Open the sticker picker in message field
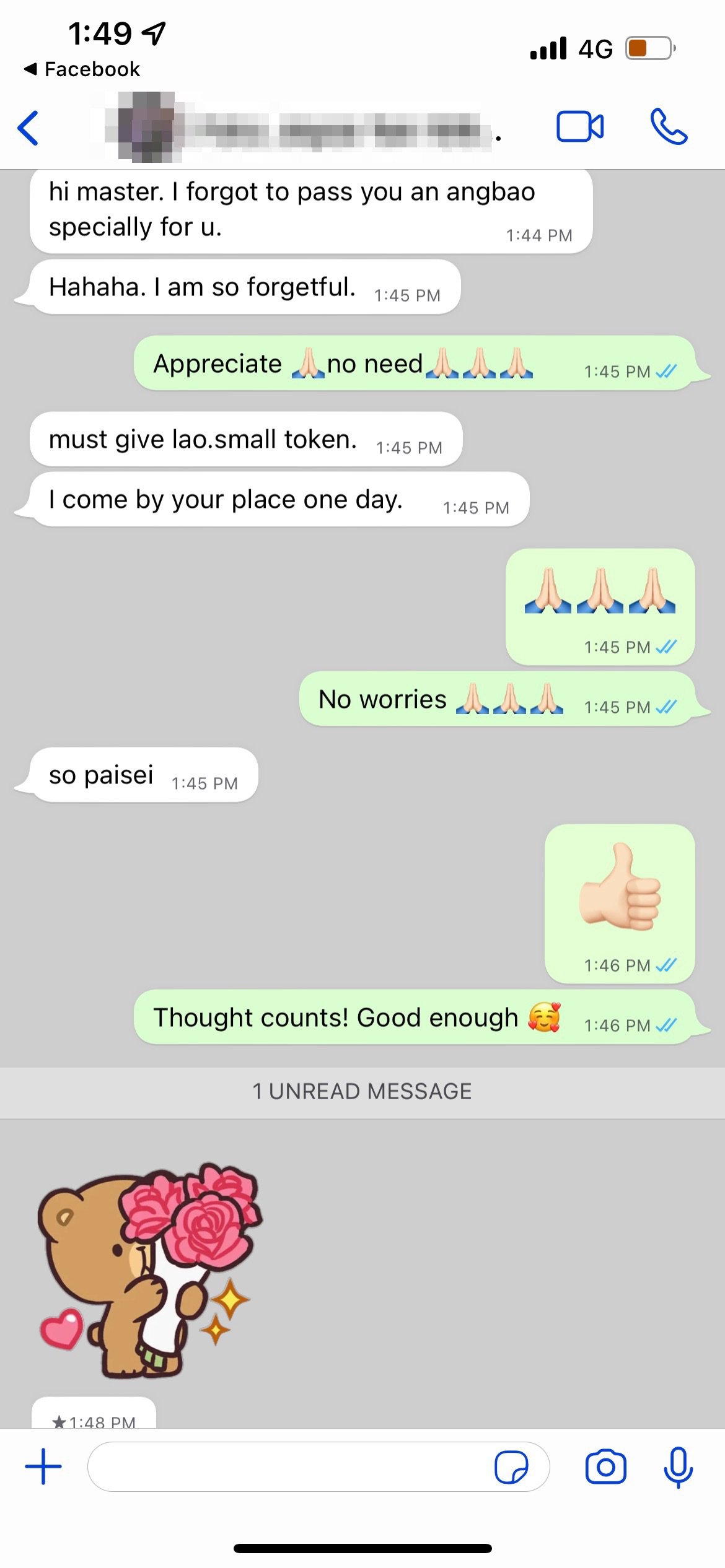Screen dimensions: 725x1568 point(511,1467)
